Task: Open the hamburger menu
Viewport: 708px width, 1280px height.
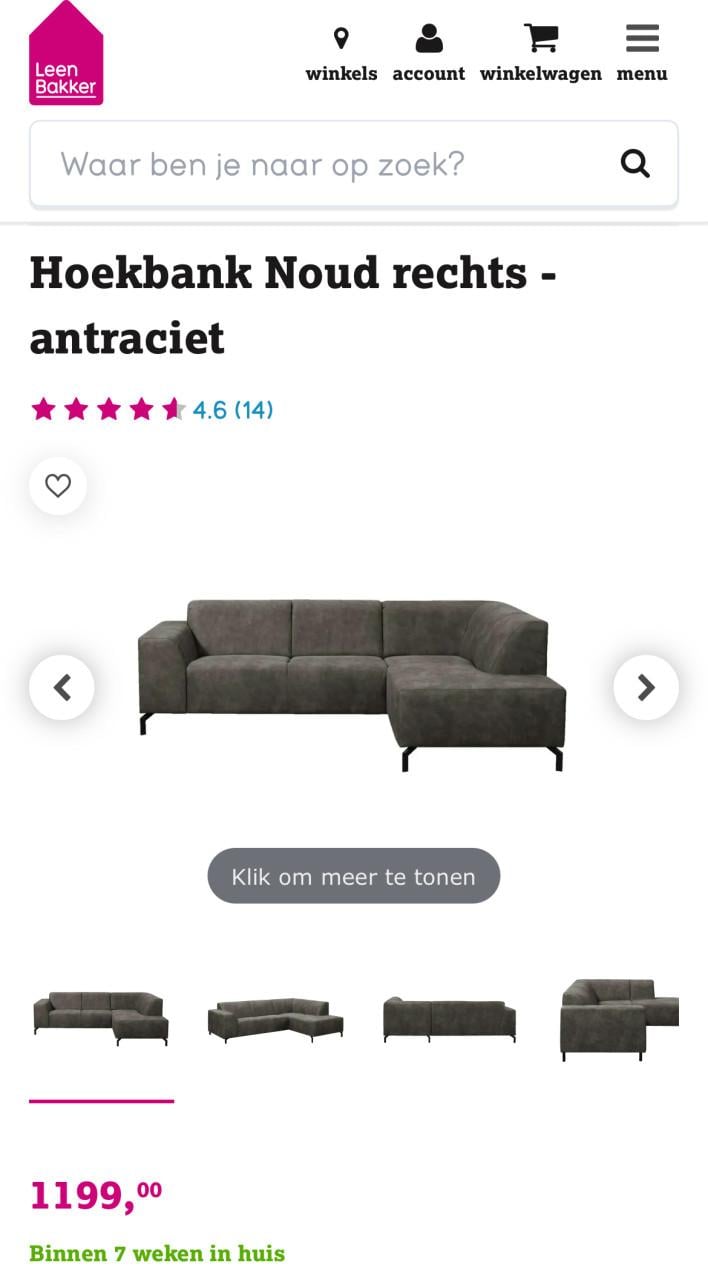Action: (x=642, y=55)
